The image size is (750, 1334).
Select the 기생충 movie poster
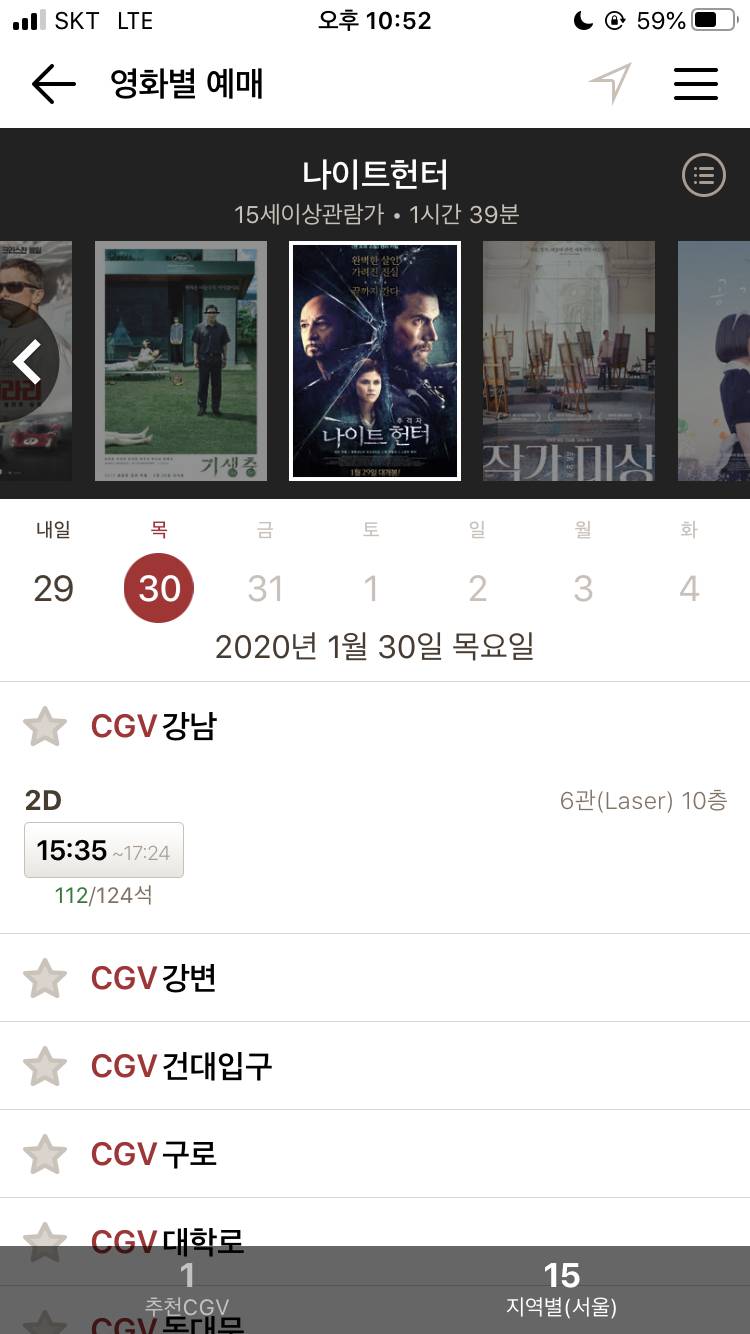[180, 362]
